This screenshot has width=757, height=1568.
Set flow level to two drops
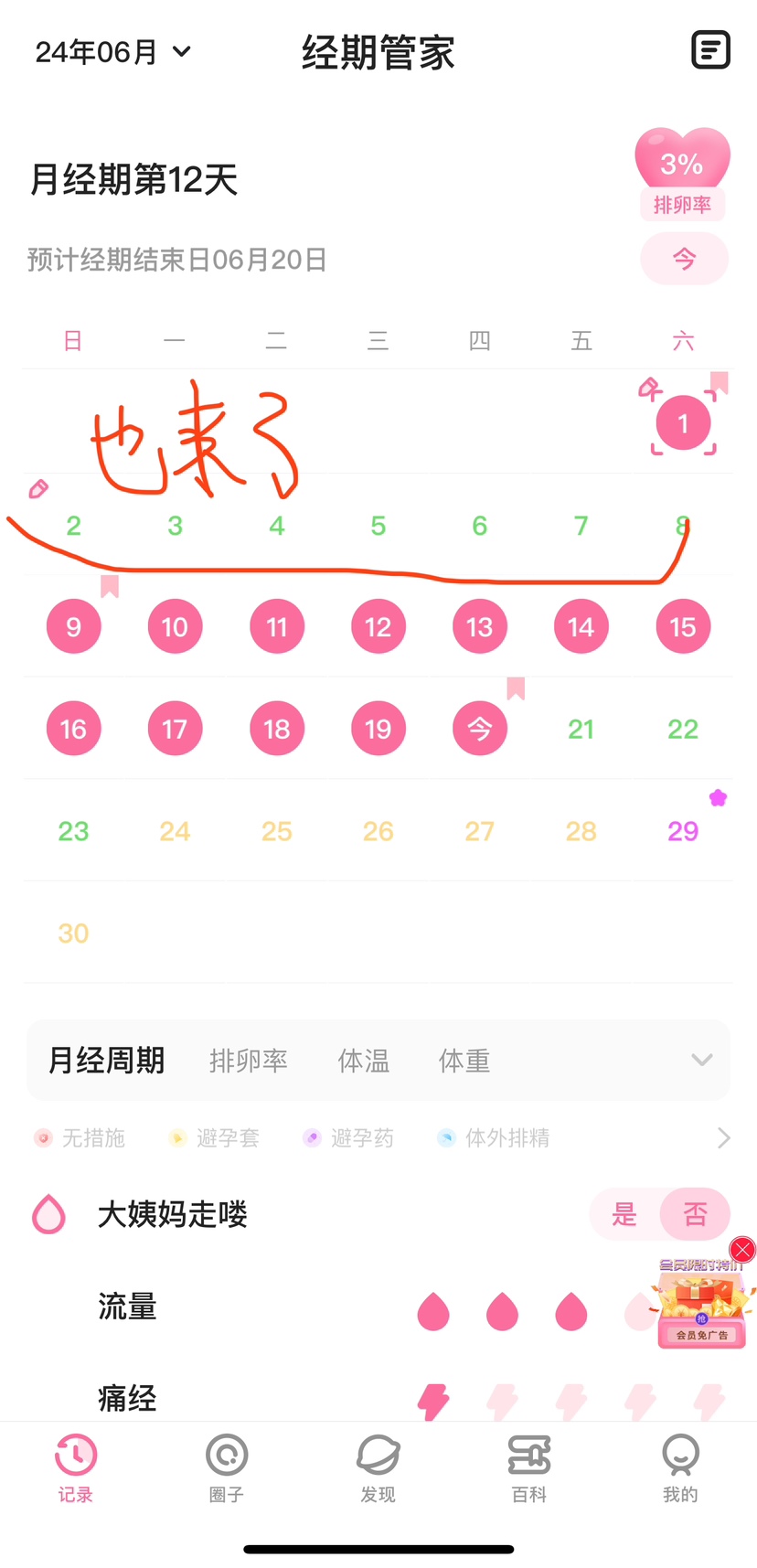point(502,1313)
